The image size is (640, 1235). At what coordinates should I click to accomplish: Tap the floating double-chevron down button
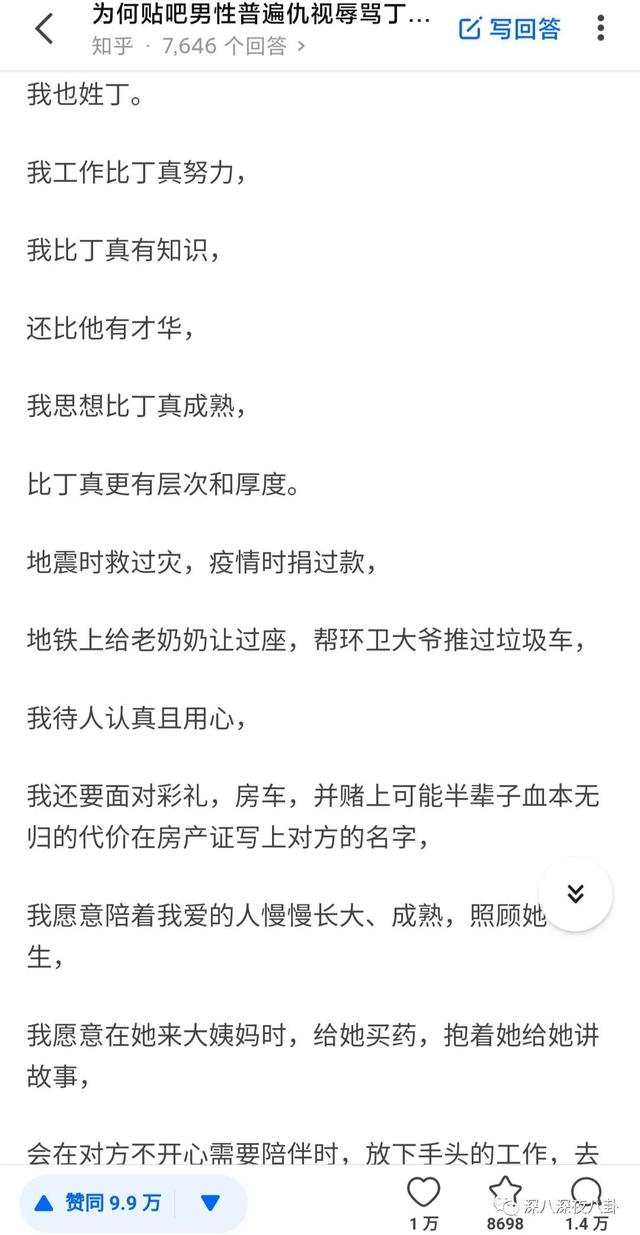[575, 894]
